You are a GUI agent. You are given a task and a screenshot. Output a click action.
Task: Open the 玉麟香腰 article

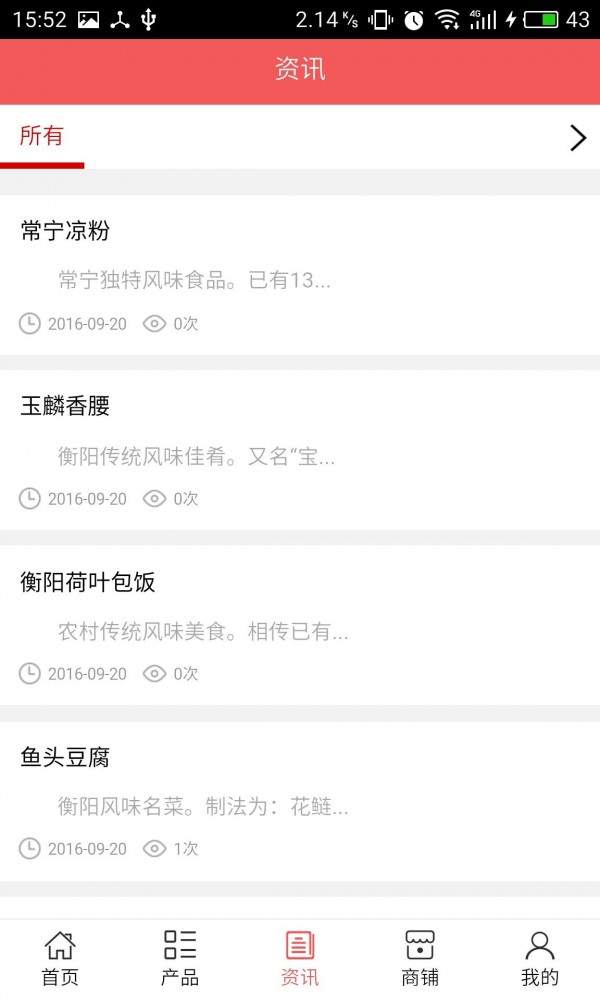pos(300,450)
